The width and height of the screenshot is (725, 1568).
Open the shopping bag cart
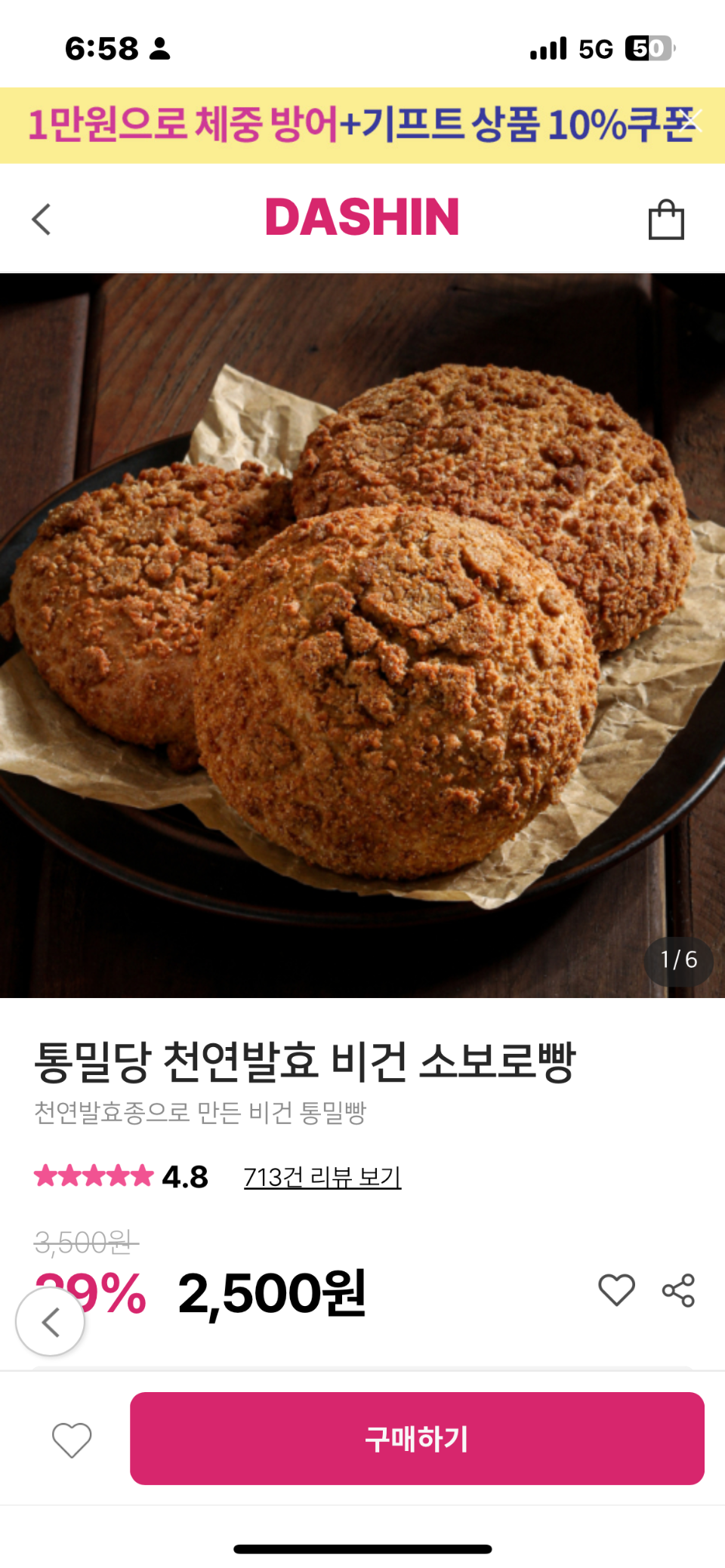pyautogui.click(x=666, y=220)
